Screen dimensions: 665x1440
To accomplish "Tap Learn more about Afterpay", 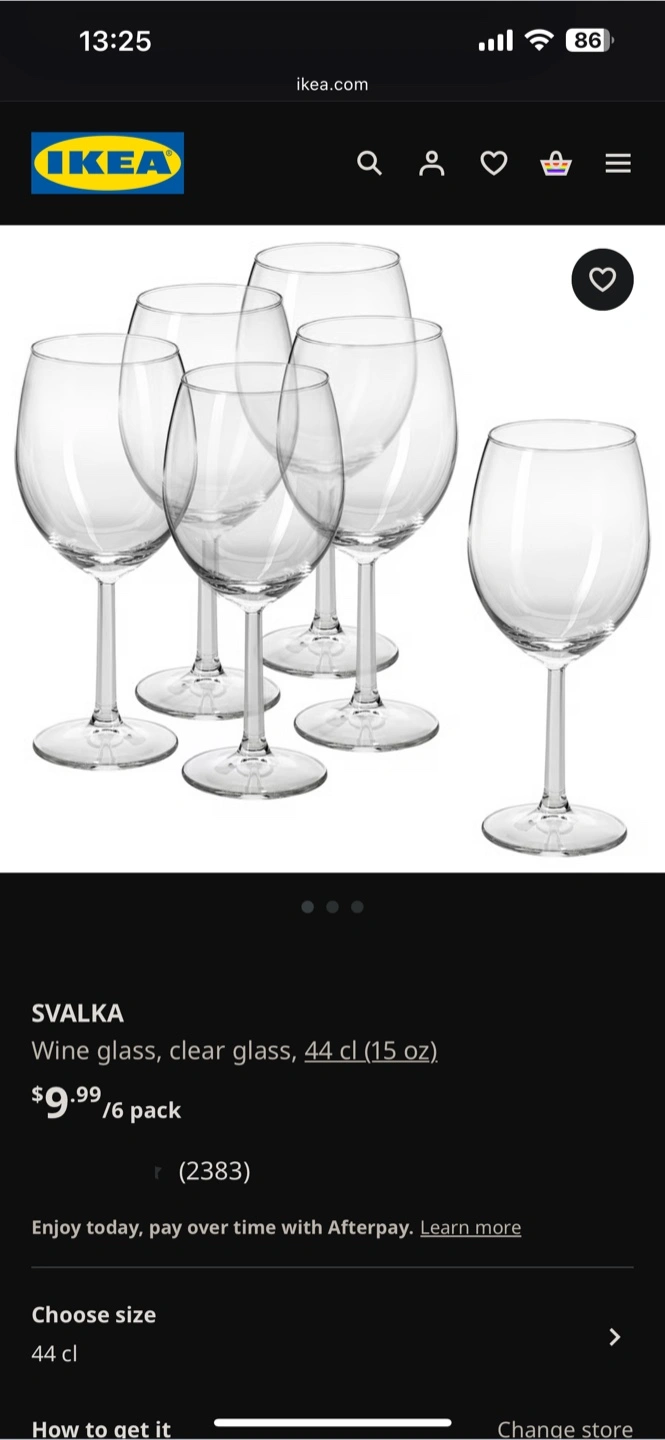I will (470, 1228).
